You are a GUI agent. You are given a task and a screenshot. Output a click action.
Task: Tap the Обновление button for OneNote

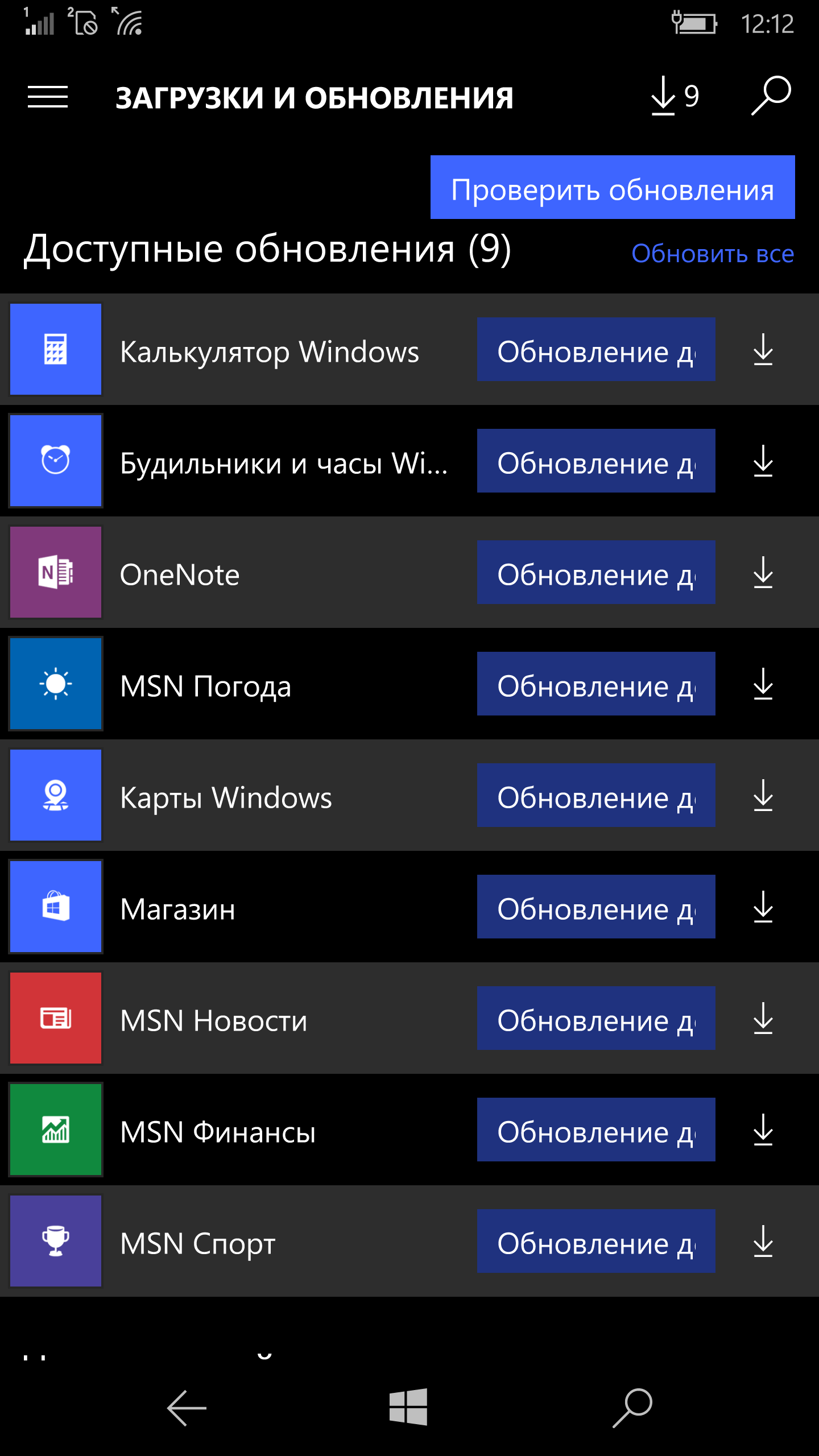596,572
